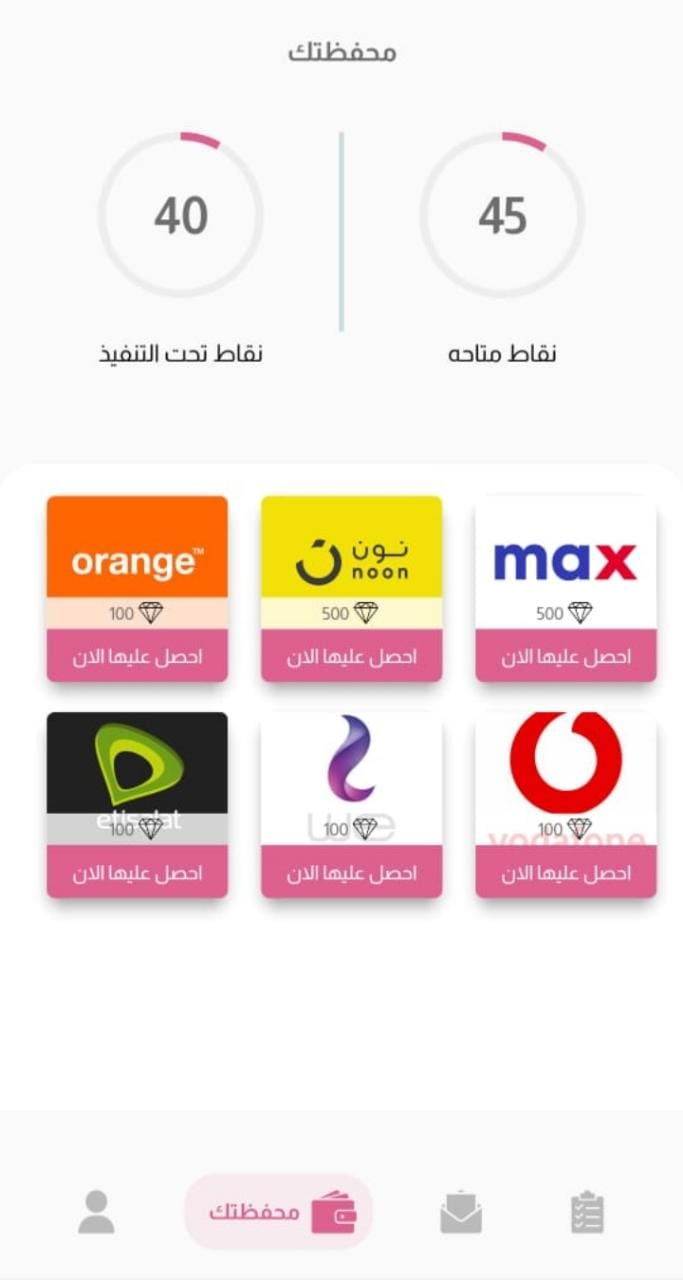Claim the Etisalat 100-point card
This screenshot has width=683, height=1280.
click(x=137, y=872)
